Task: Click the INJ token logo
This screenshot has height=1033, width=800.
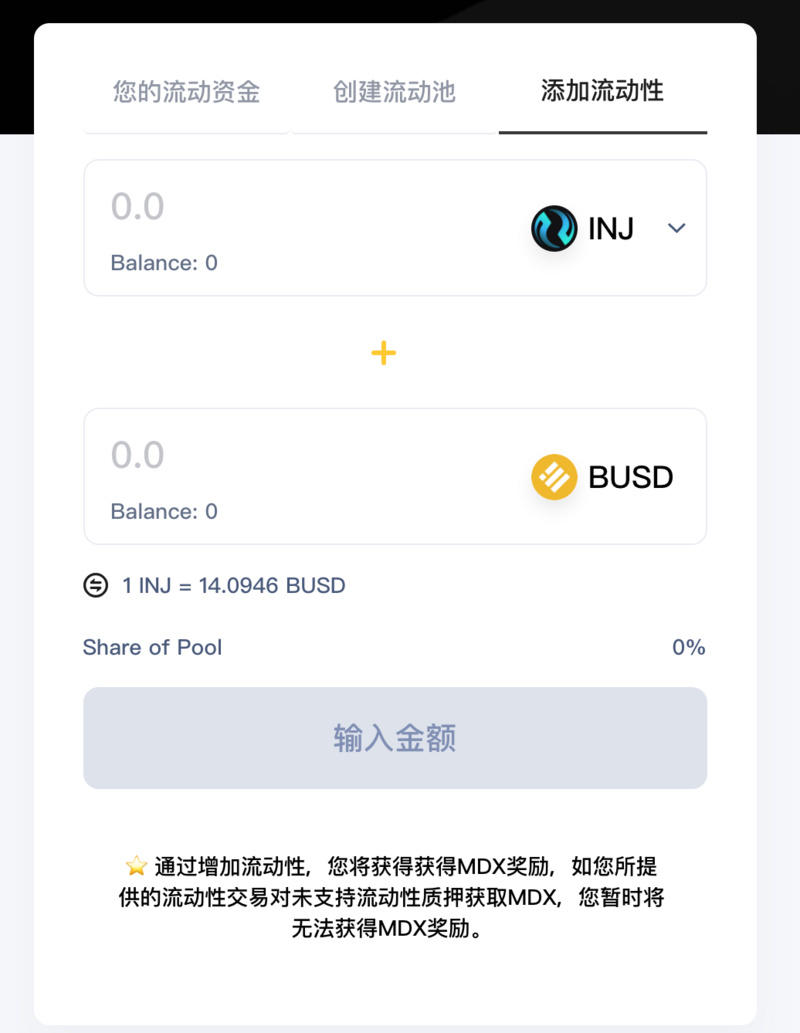Action: click(x=554, y=228)
